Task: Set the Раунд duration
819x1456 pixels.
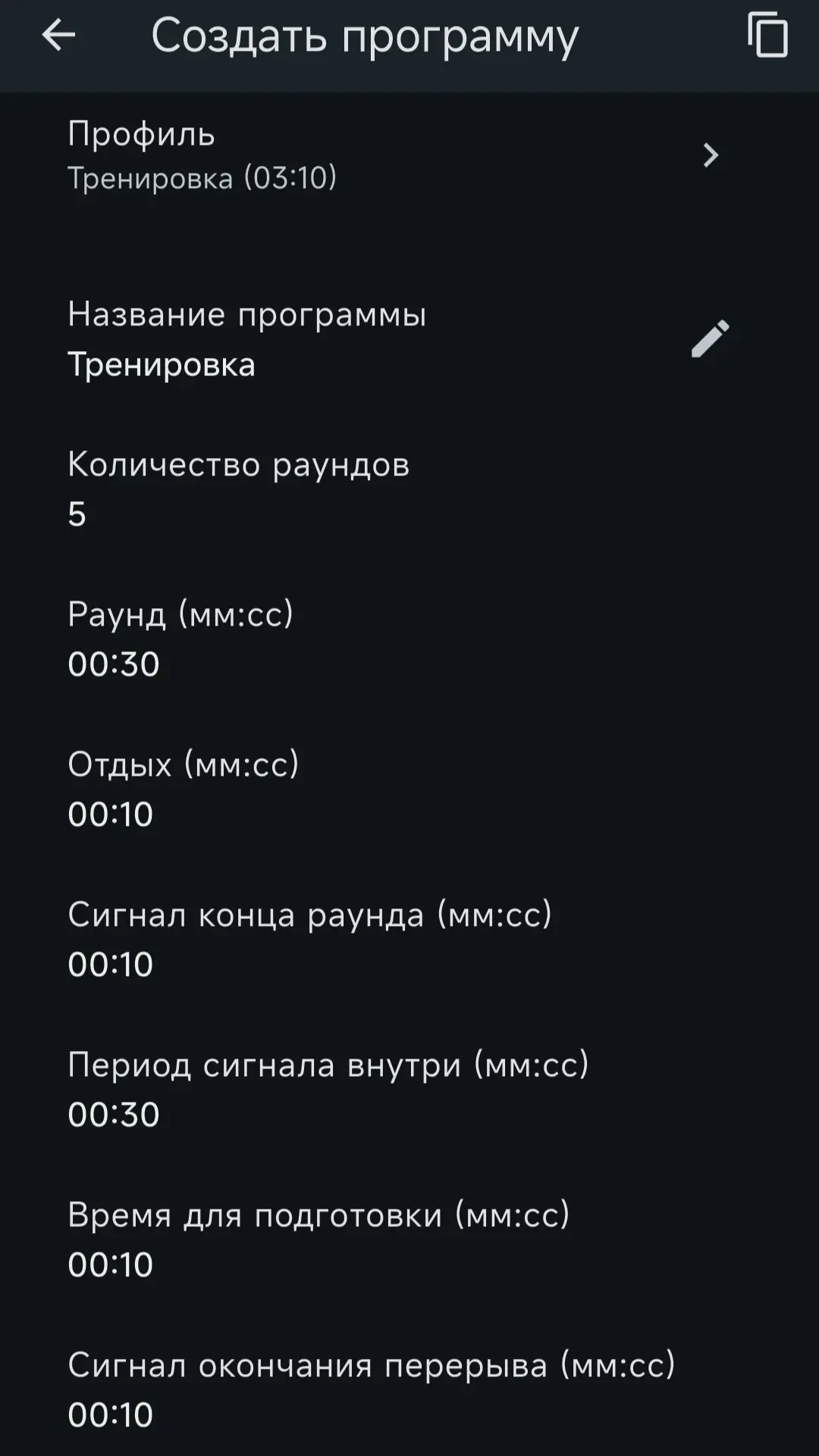Action: 409,639
